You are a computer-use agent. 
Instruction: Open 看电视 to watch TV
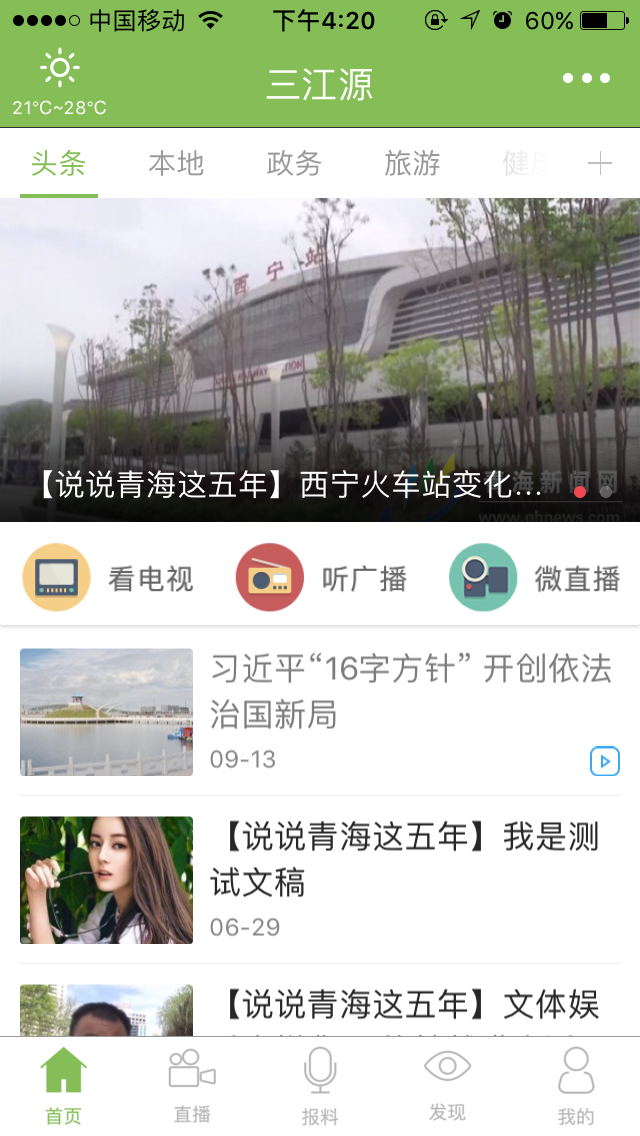(x=108, y=578)
